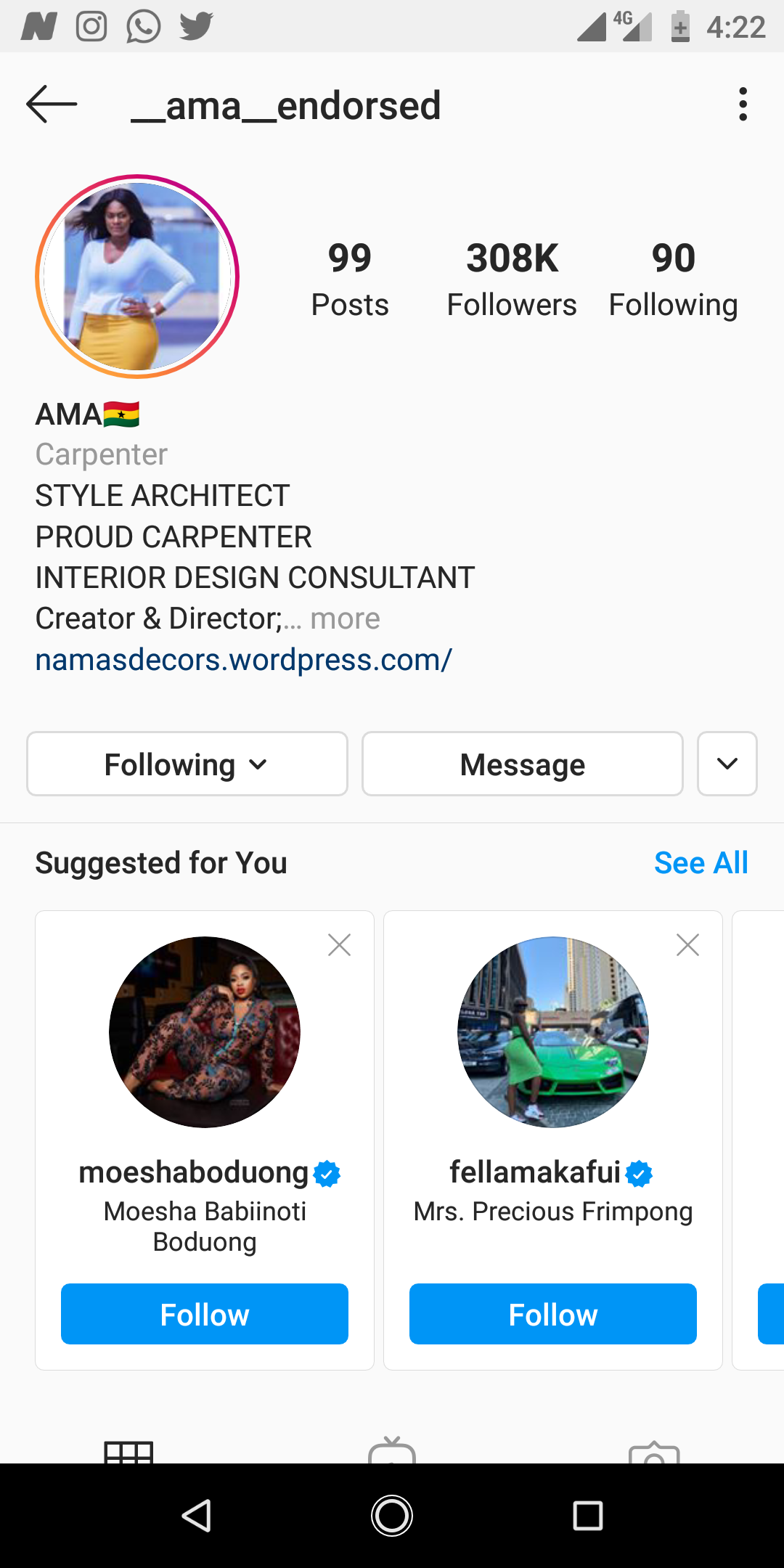Screen dimensions: 784x1568
Task: Open moeshaboduong's suggested profile card
Action: point(205,1032)
